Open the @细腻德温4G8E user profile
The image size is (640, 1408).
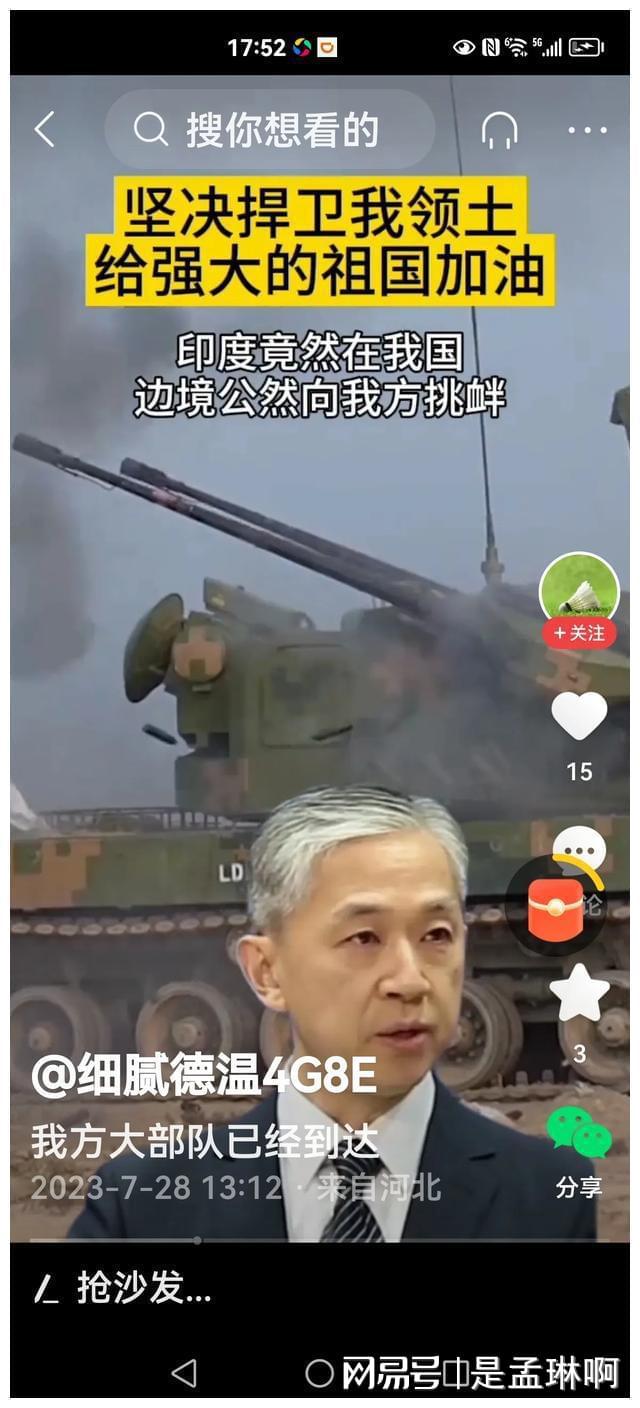click(204, 1076)
